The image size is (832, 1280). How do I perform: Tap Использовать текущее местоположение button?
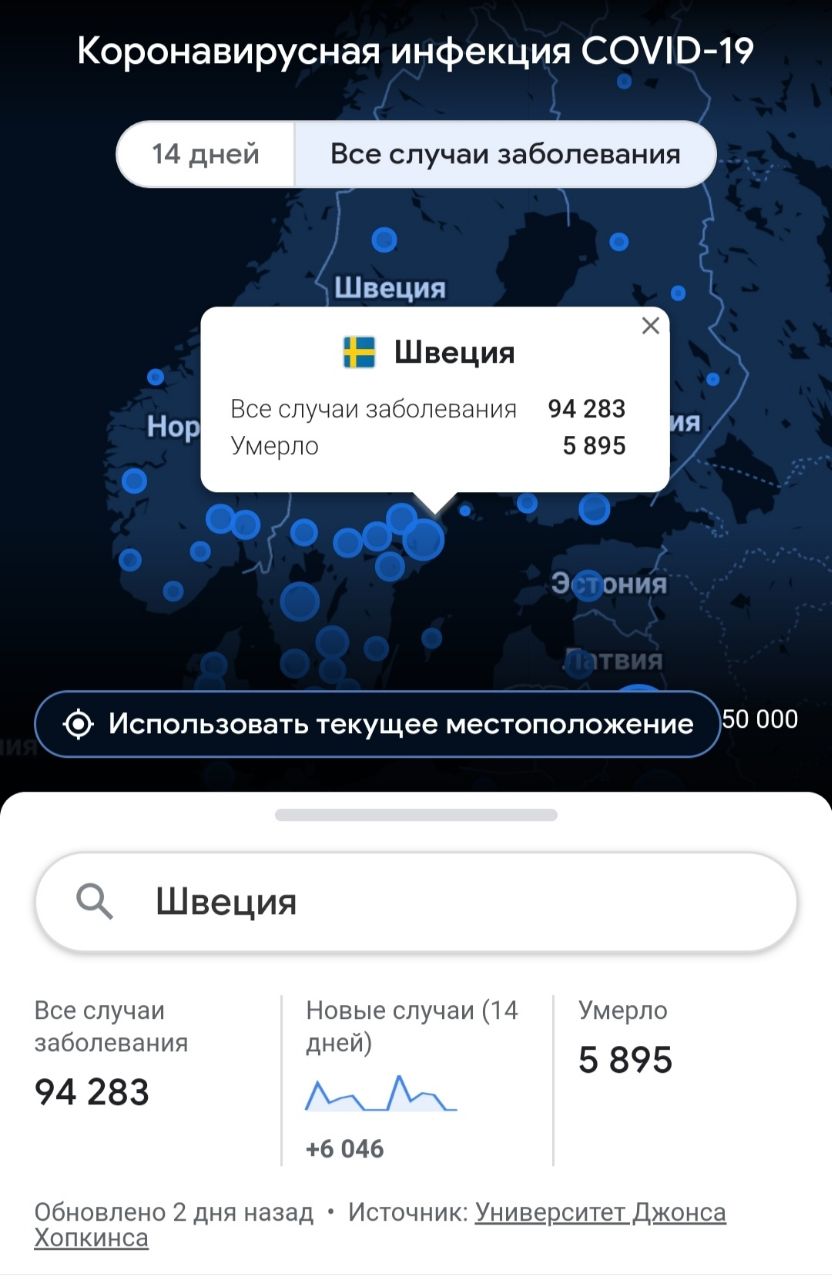coord(378,724)
